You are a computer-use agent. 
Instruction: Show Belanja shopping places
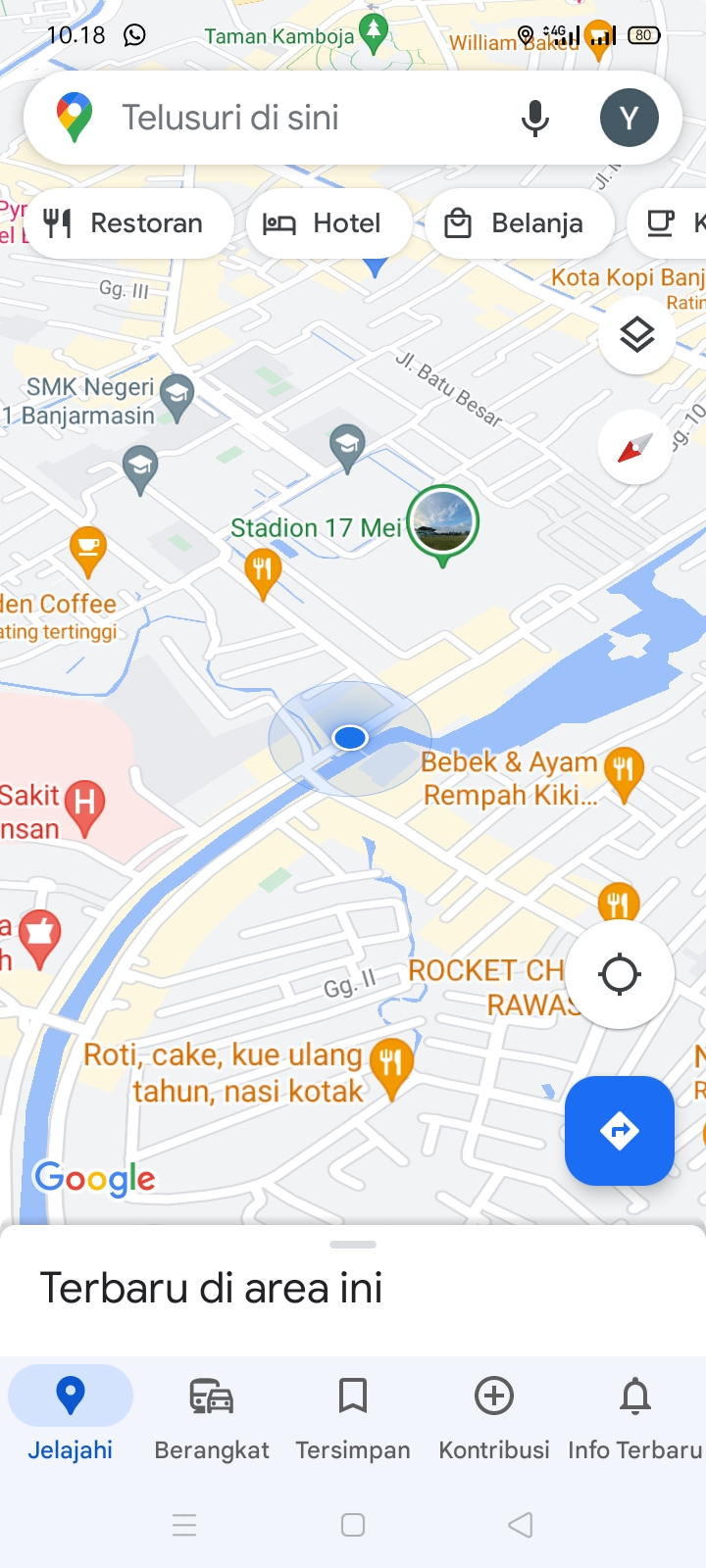520,222
